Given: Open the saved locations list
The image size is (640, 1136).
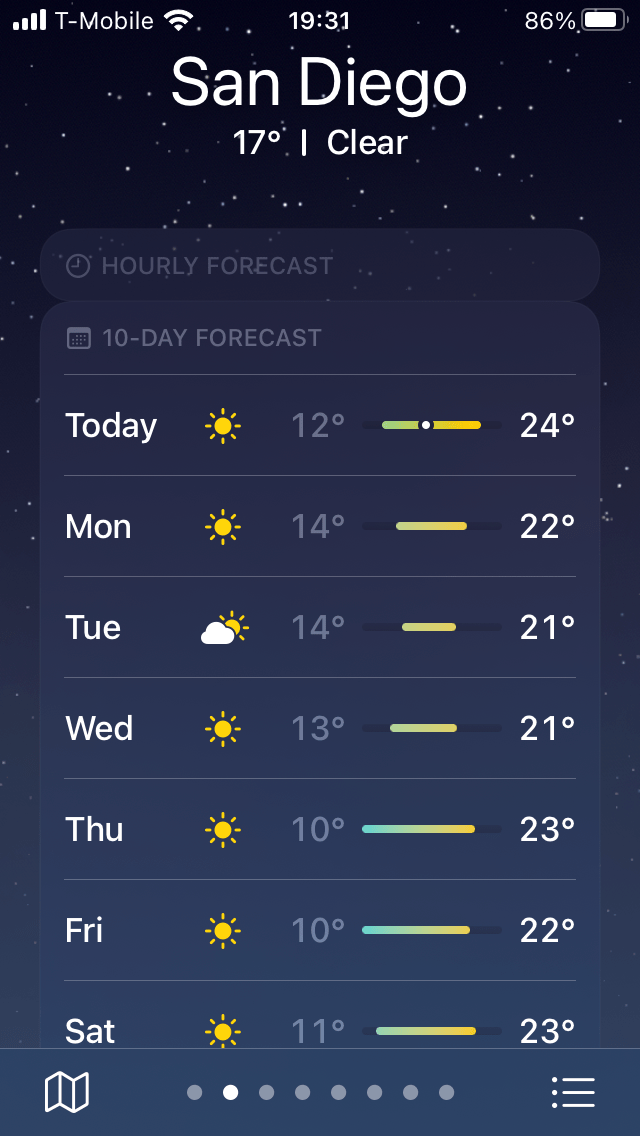Looking at the screenshot, I should pos(573,1092).
